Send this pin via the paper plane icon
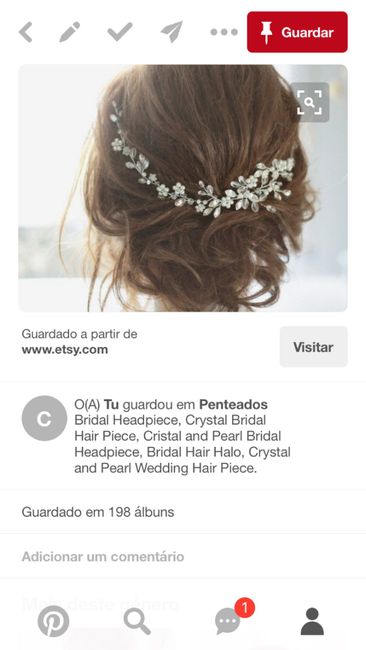This screenshot has width=366, height=650. 172,32
